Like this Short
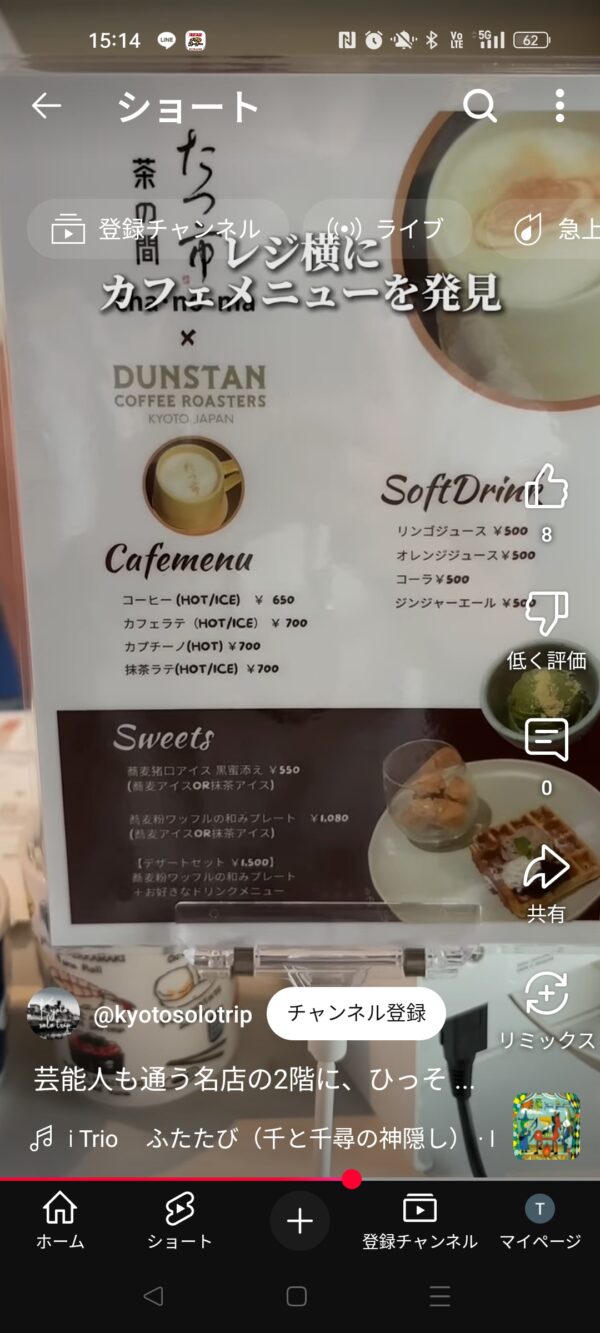This screenshot has width=600, height=1333. (x=546, y=487)
